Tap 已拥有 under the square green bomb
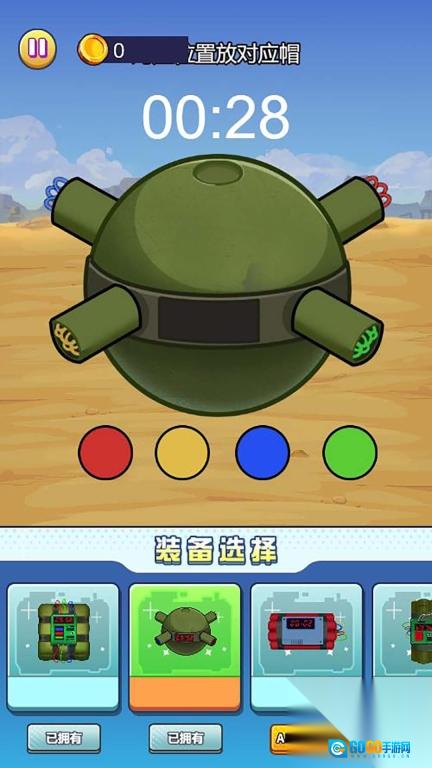Screen dimensions: 432x768 64,738
